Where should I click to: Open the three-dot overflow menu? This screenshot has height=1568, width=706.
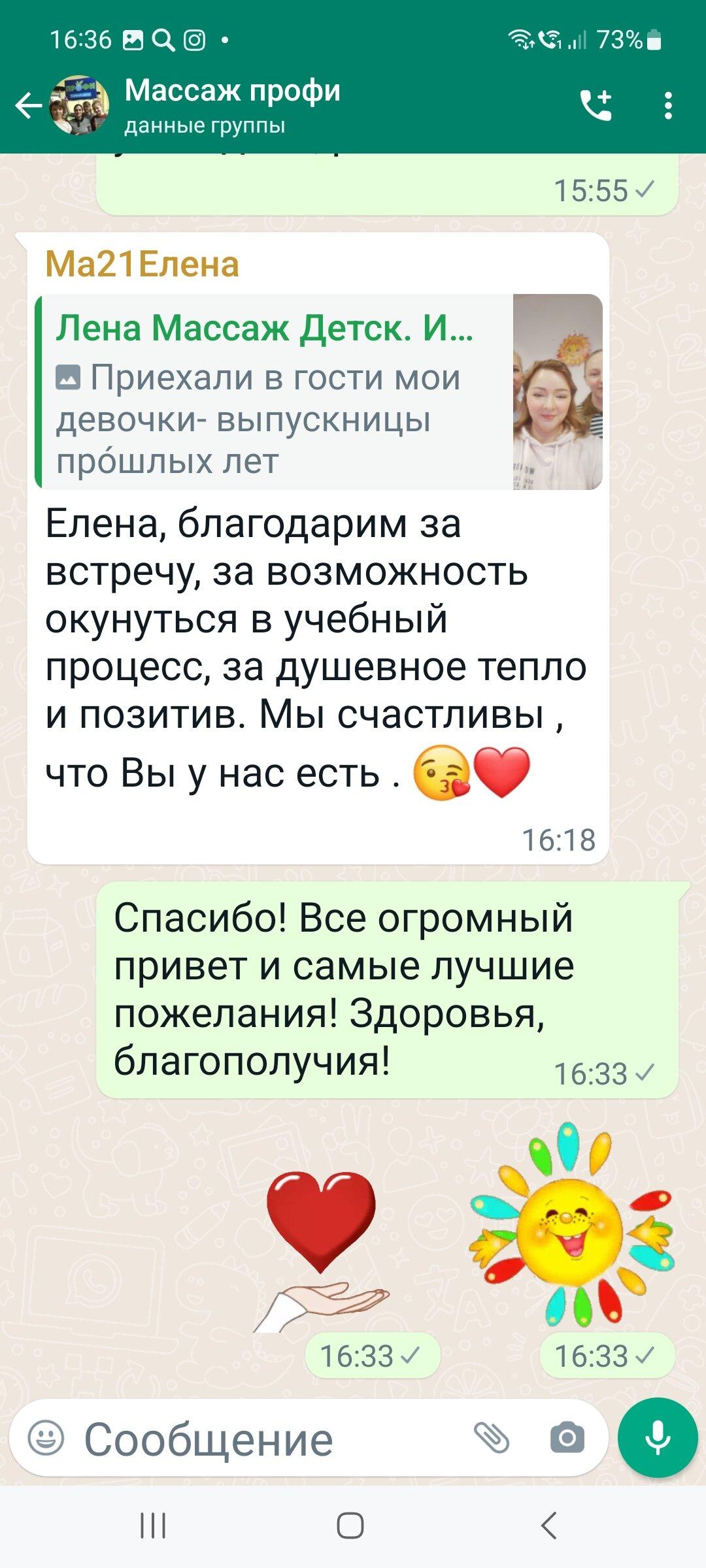click(x=667, y=105)
